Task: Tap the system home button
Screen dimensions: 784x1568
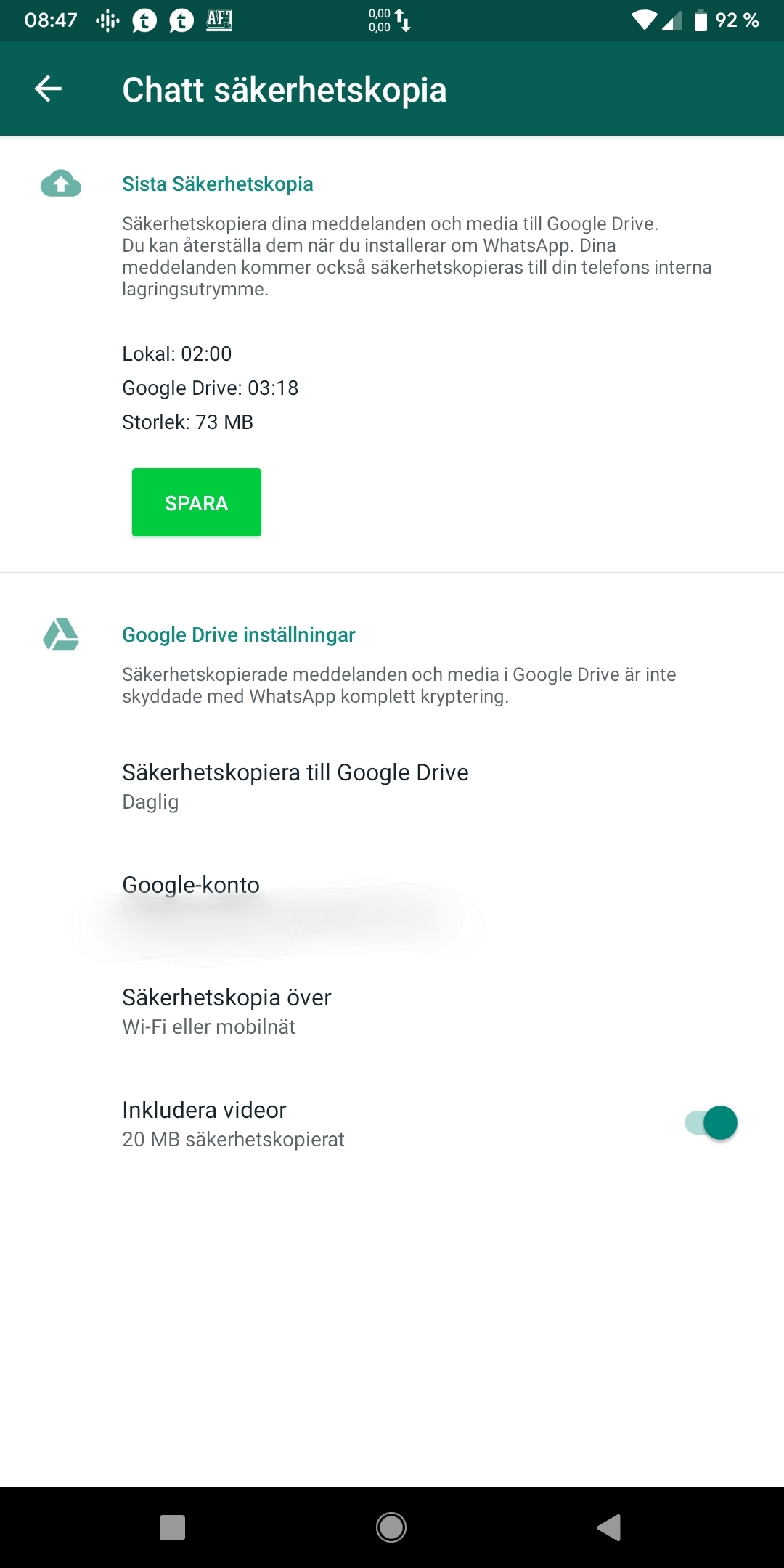Action: pos(391,1527)
